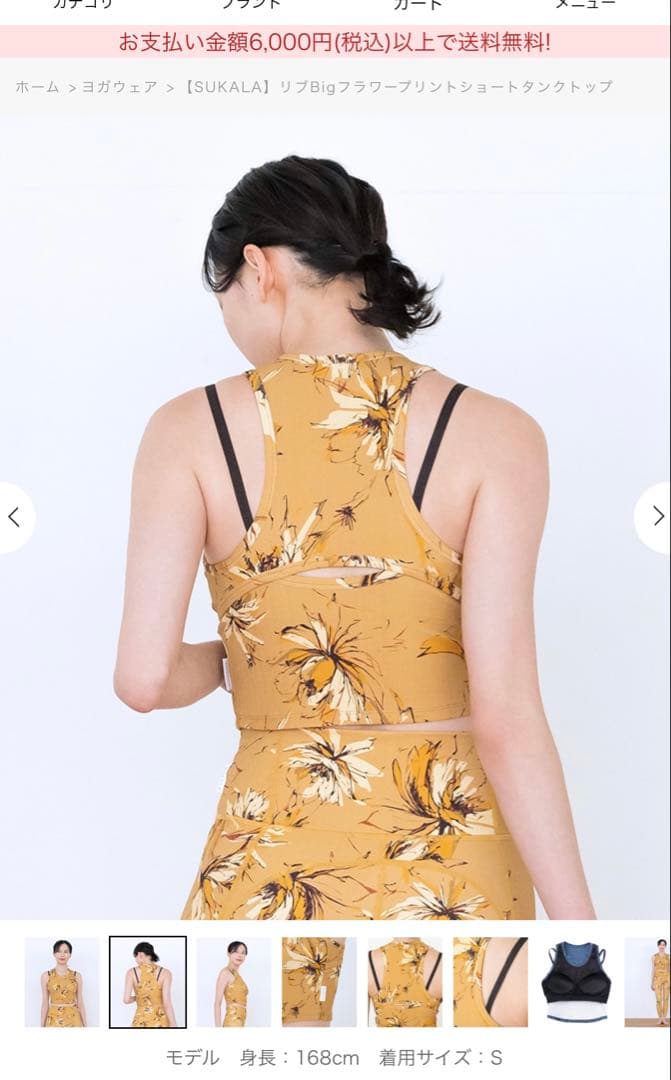Screen dimensions: 671x1080
Task: Open the ヨガウェア breadcrumb category
Action: tap(120, 87)
